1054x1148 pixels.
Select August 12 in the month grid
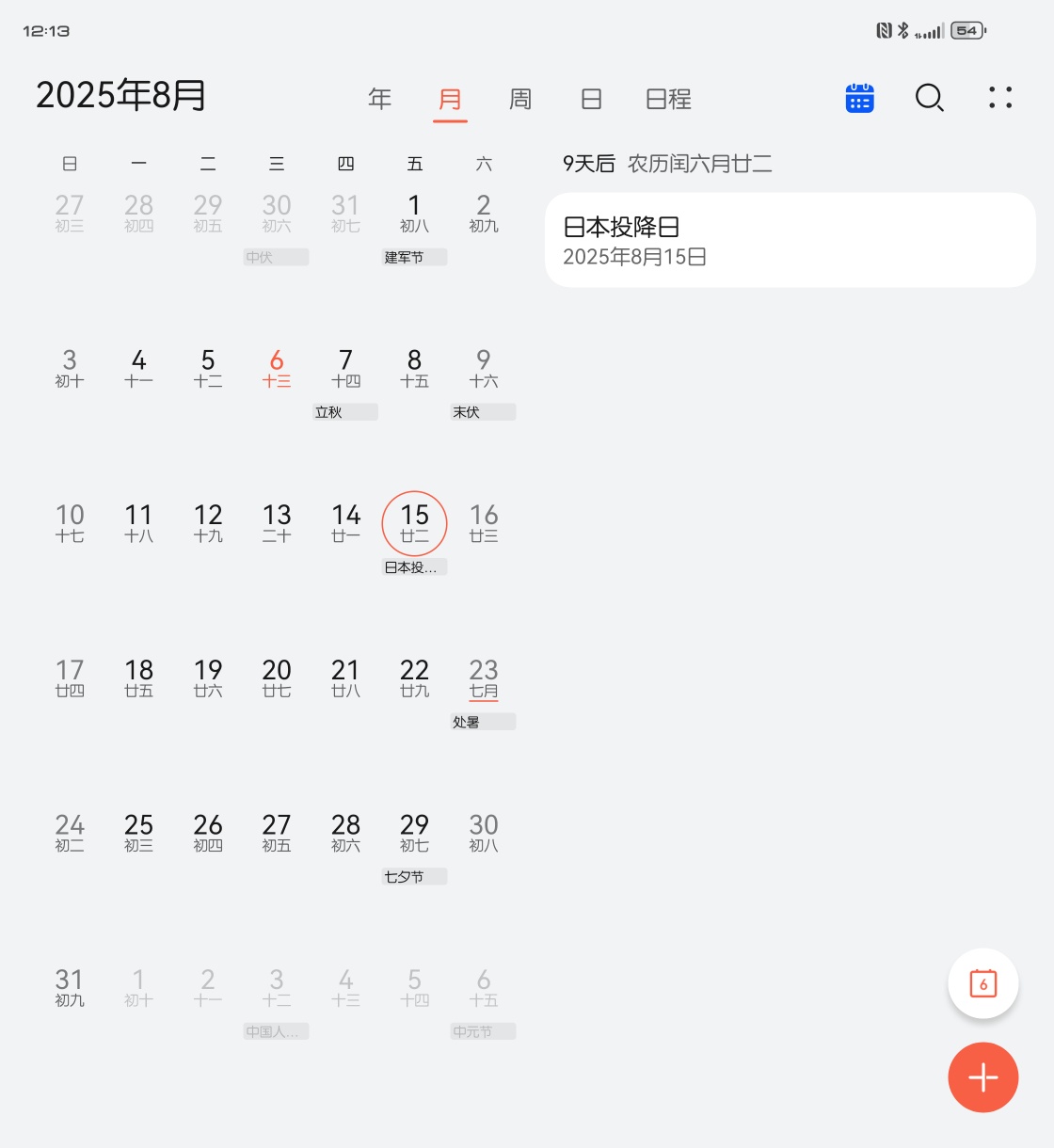coord(208,522)
